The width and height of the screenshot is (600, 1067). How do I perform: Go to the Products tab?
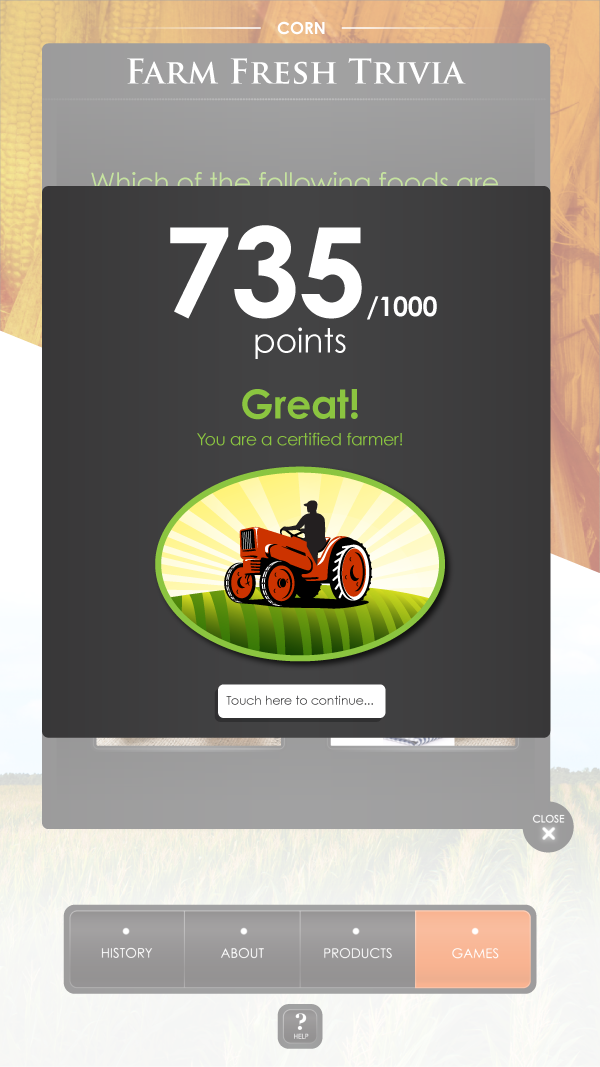[x=358, y=949]
